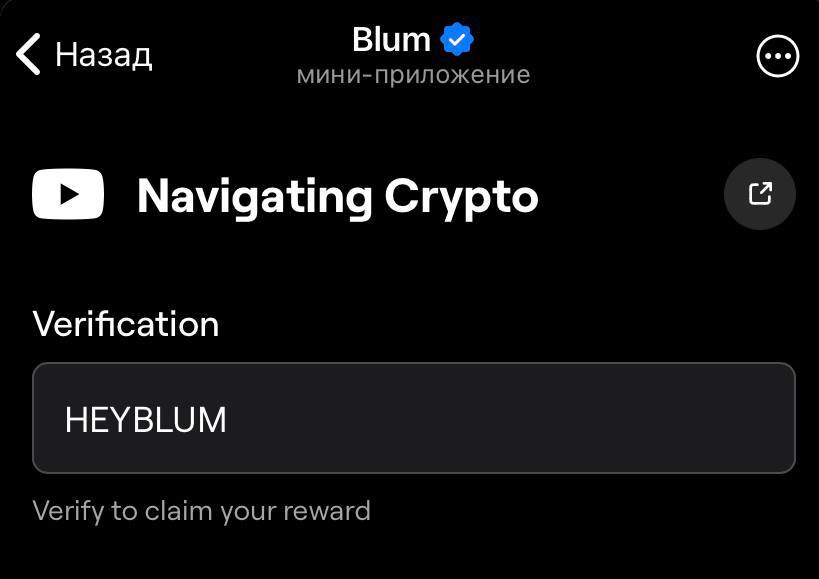819x579 pixels.
Task: Open Navigating Crypto via external link icon
Action: (760, 194)
